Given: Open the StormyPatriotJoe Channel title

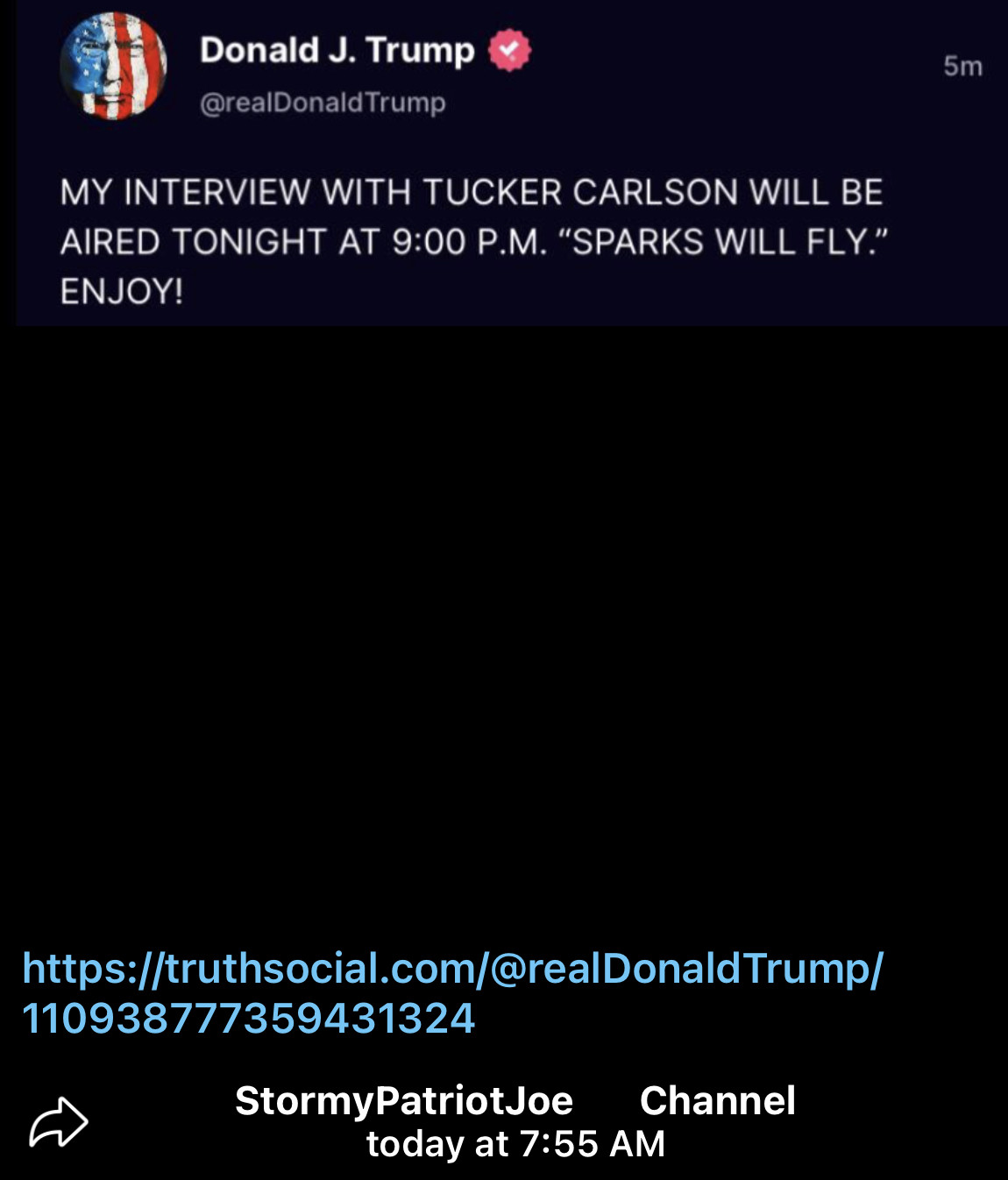Looking at the screenshot, I should pos(514,1101).
